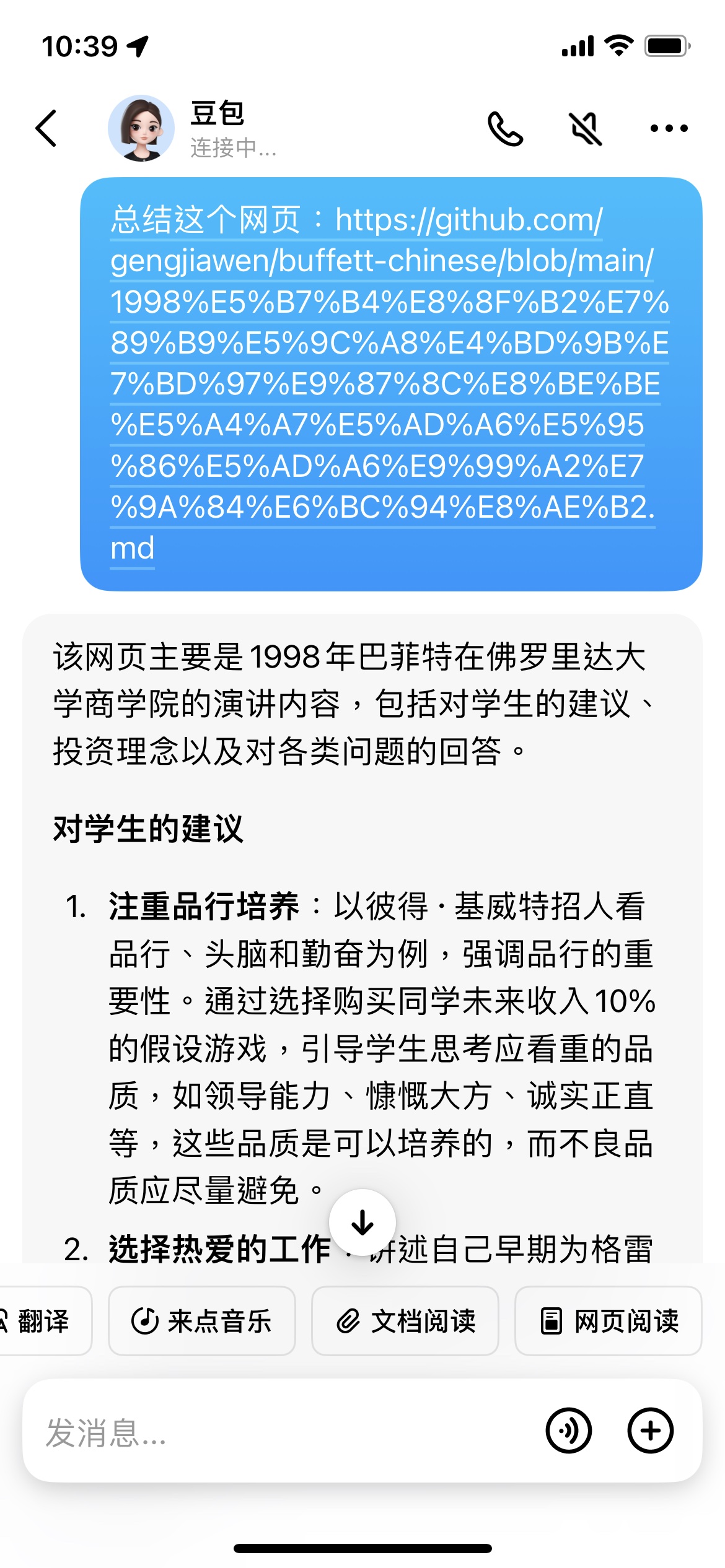Viewport: 725px width, 1568px height.
Task: Choose the 网页阅读 chip
Action: tap(609, 1321)
